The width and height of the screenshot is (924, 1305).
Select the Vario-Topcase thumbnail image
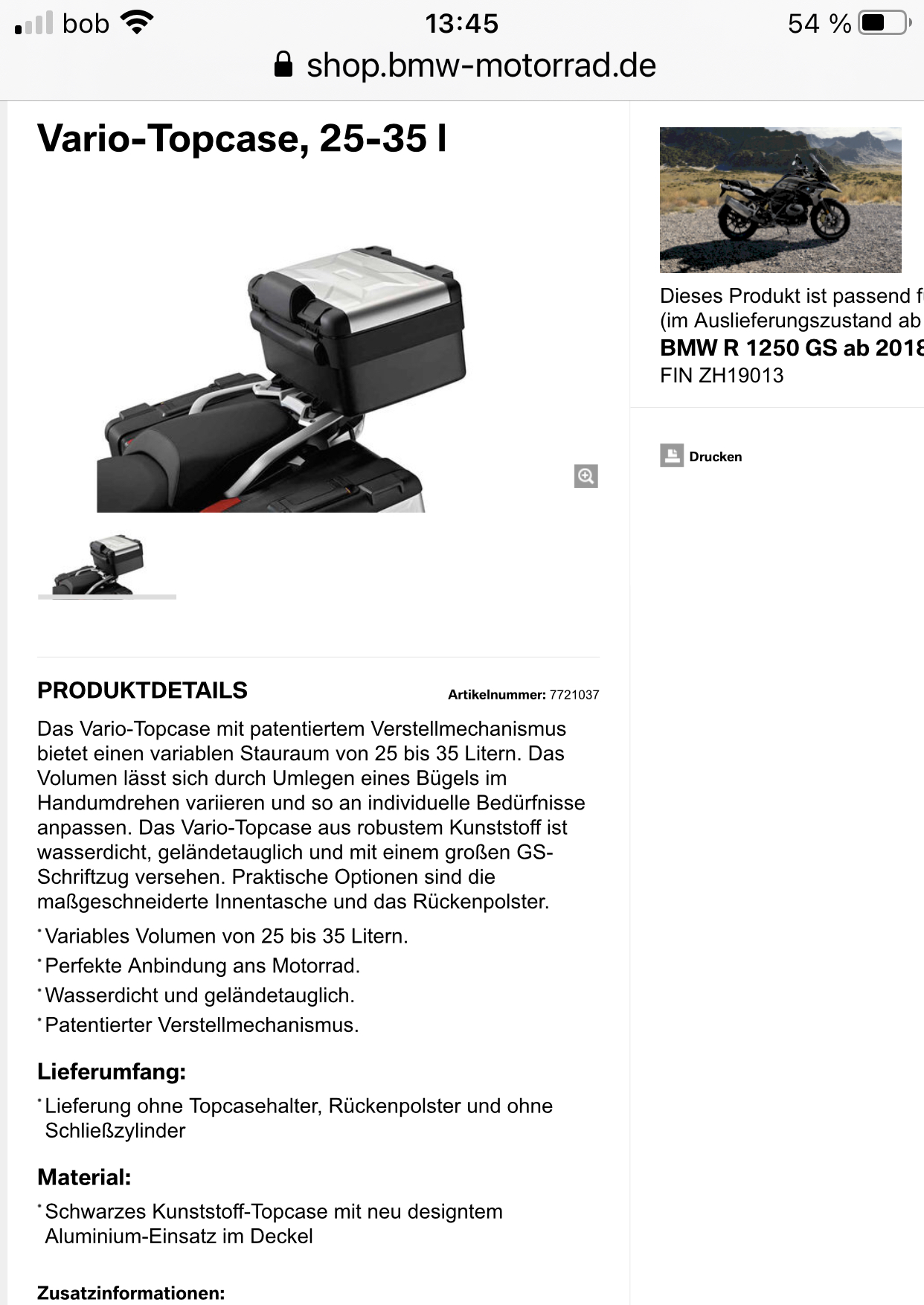pos(107,564)
